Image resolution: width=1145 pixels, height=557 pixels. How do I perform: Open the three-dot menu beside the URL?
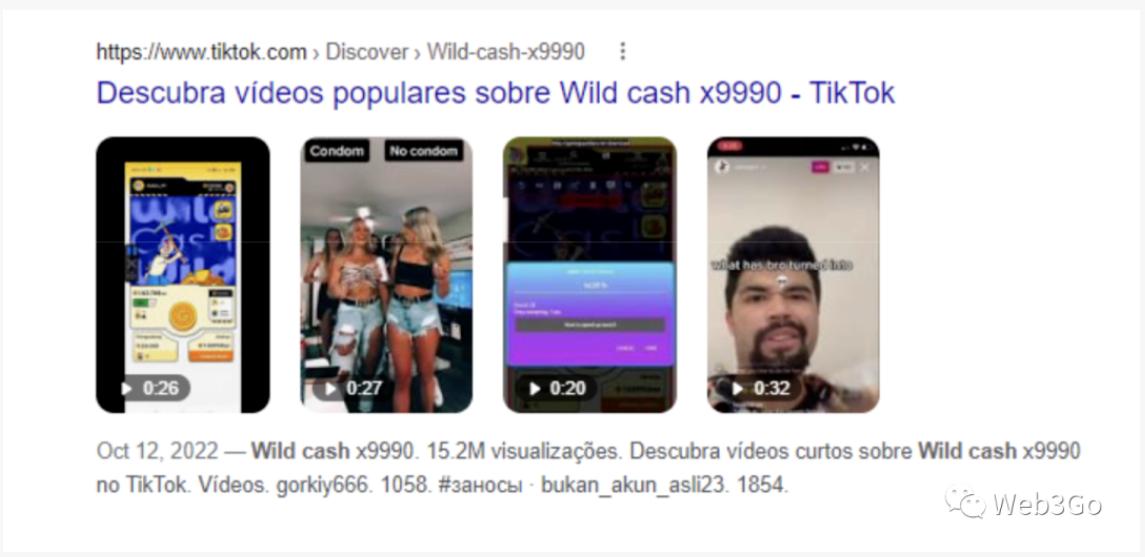(x=623, y=51)
